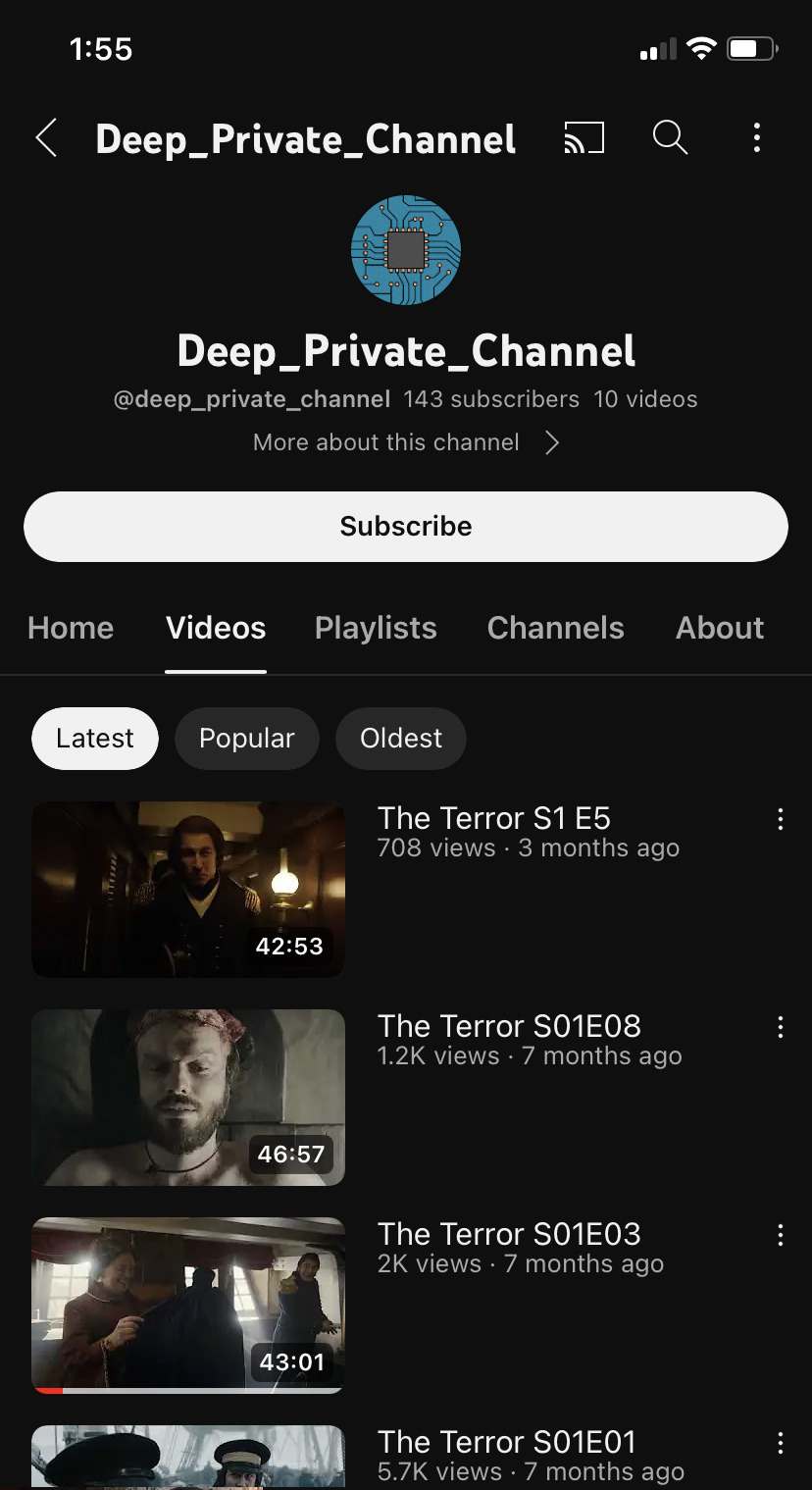Go to the About tab
The image size is (812, 1490).
pyautogui.click(x=719, y=628)
